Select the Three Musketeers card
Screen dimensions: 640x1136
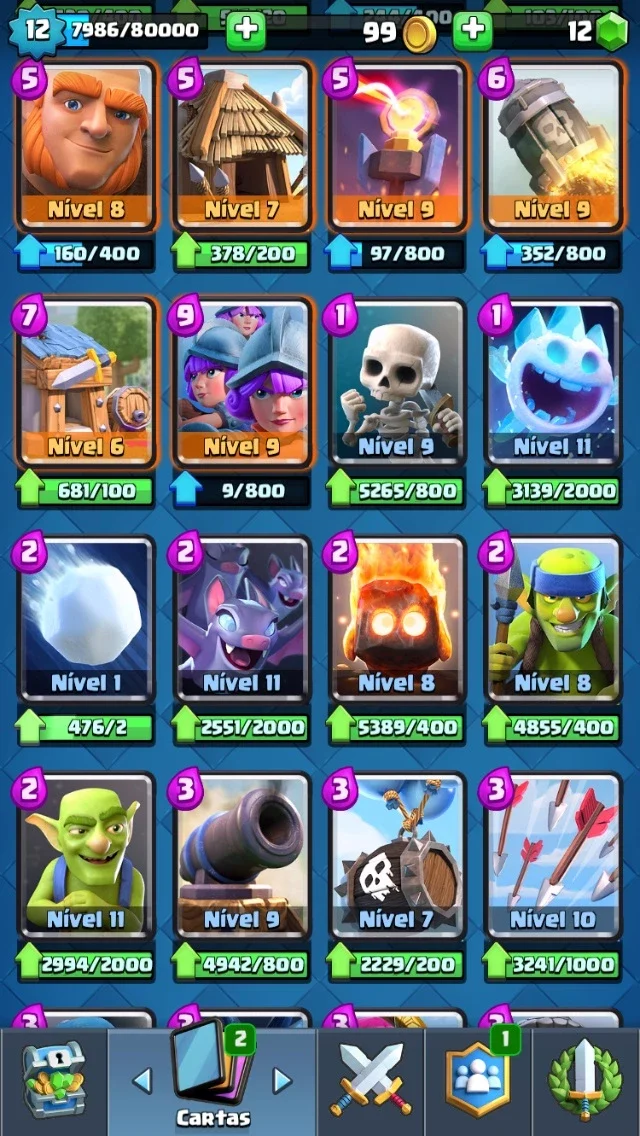pos(242,383)
